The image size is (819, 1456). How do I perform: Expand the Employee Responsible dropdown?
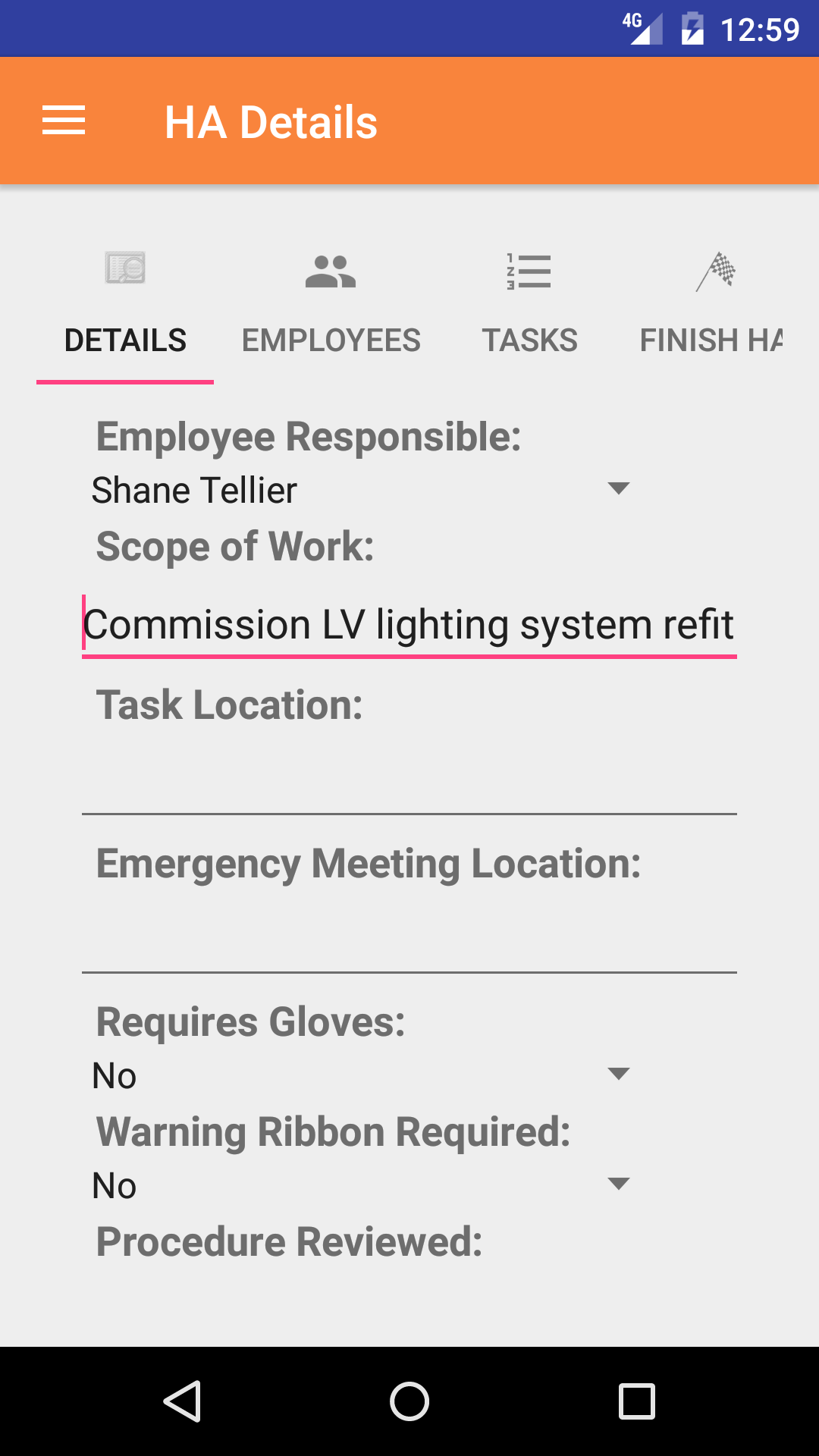click(x=361, y=490)
